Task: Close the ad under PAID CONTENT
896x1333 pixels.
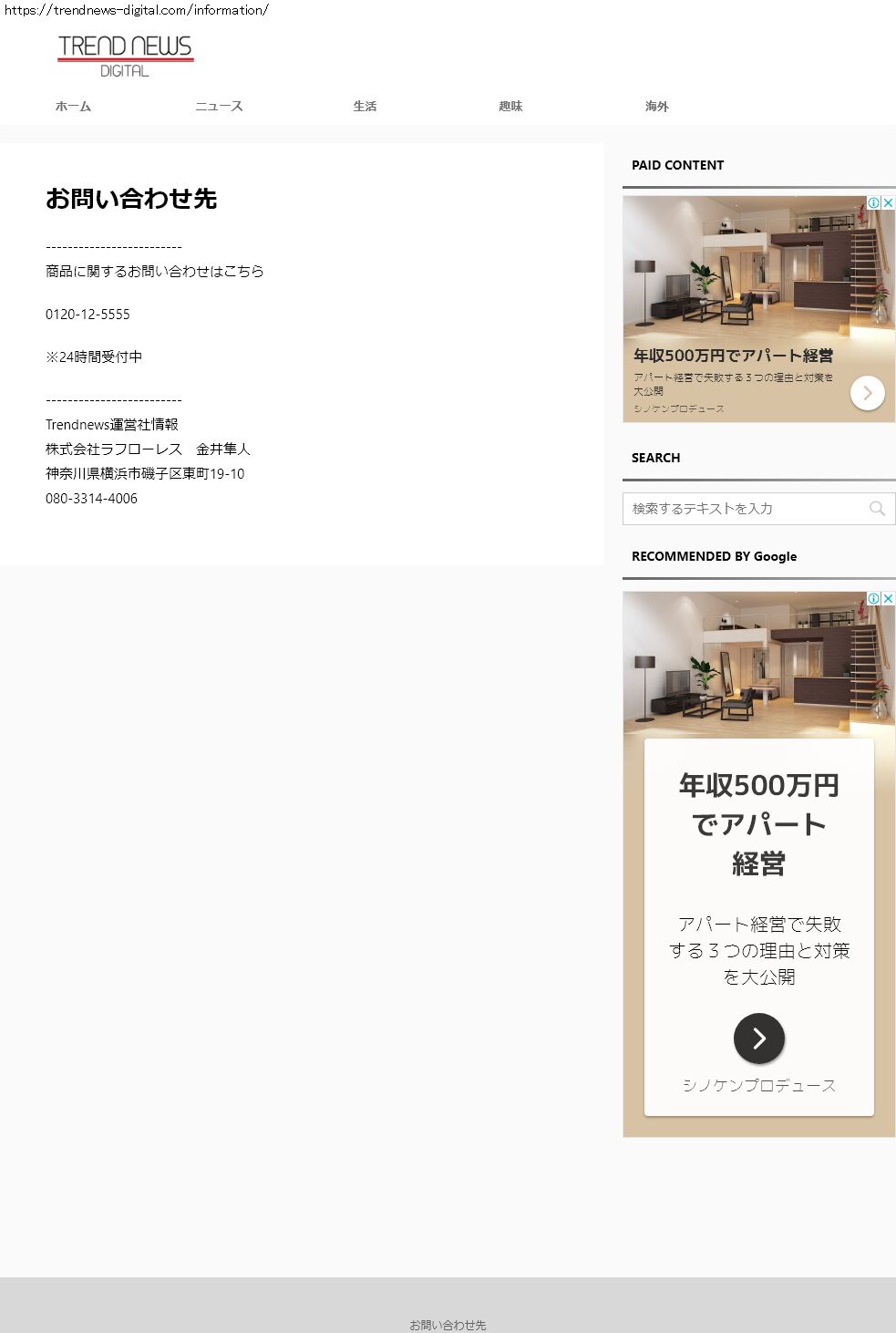Action: pos(889,202)
